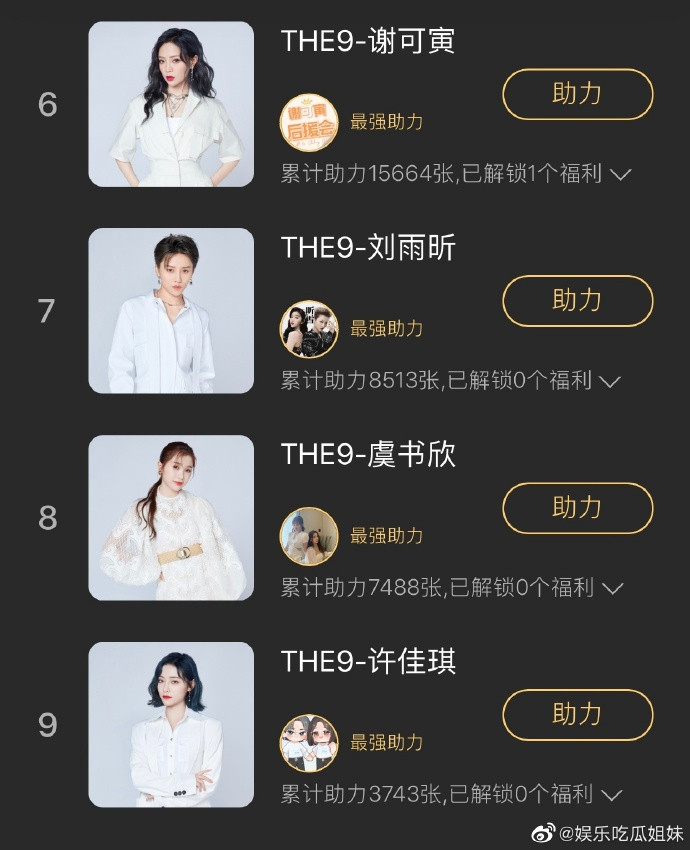
Task: Open THE9-虞书欣's photo card
Action: (x=171, y=518)
